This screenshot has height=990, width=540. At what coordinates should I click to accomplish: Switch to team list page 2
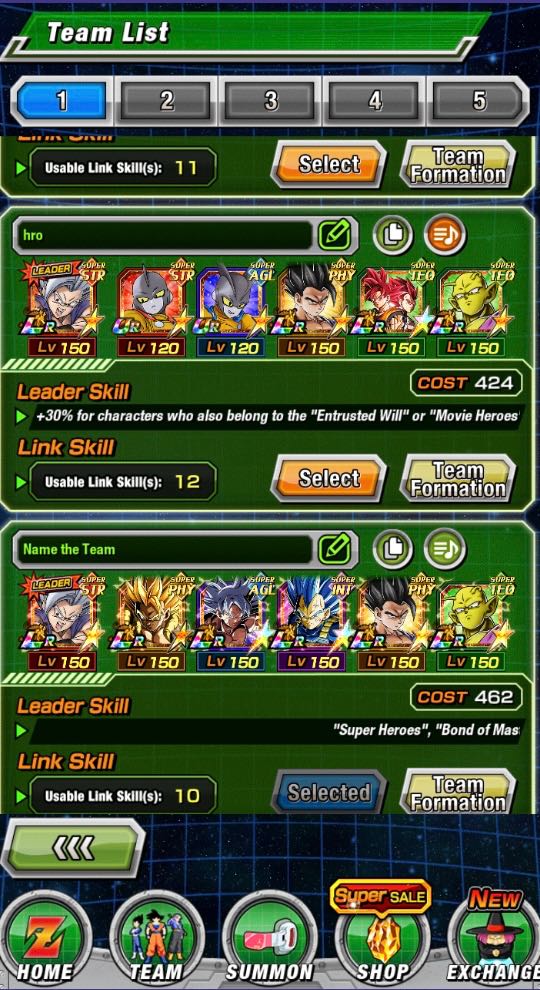point(166,101)
